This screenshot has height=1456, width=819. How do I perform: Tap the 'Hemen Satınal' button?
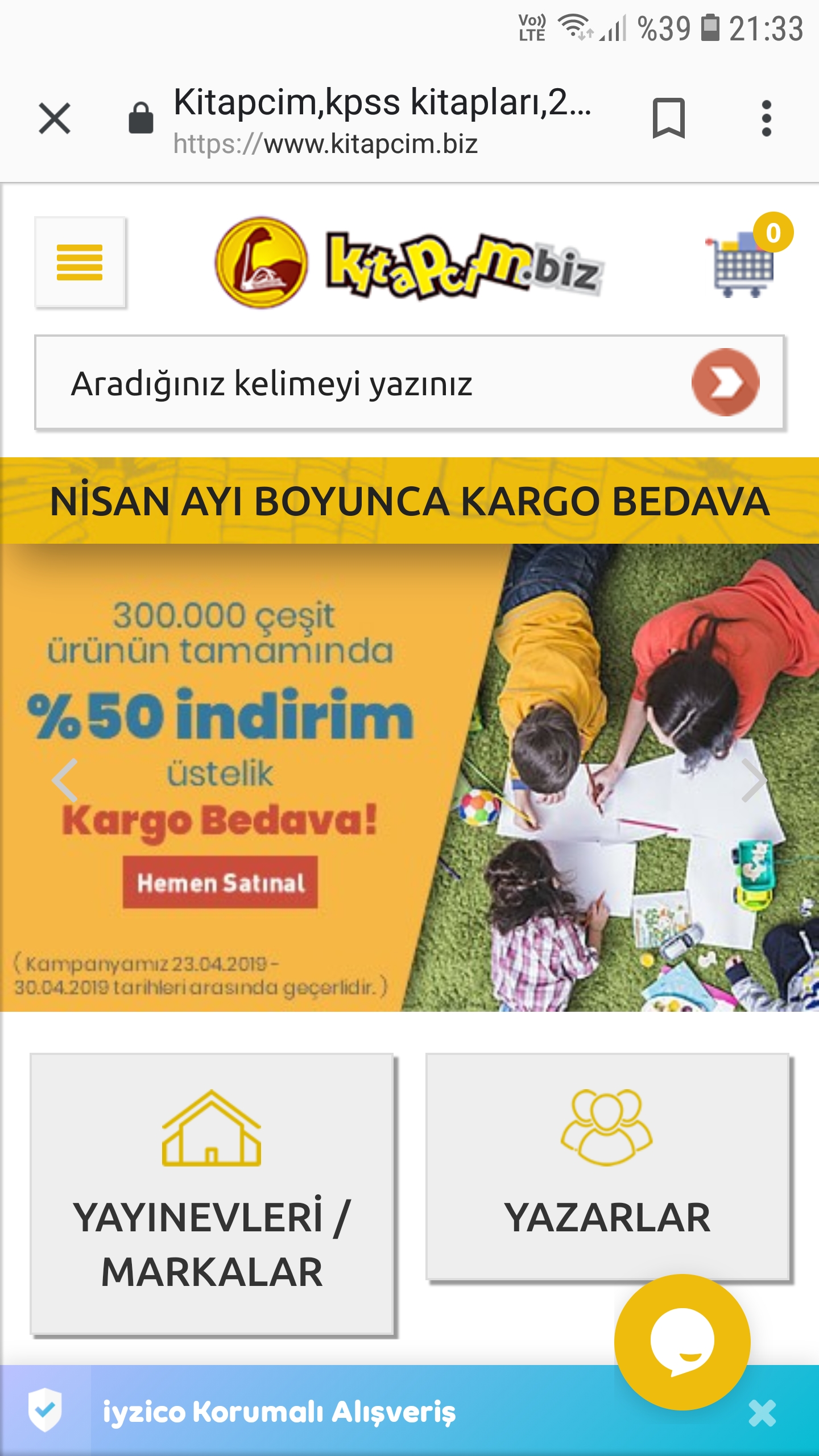(x=220, y=882)
